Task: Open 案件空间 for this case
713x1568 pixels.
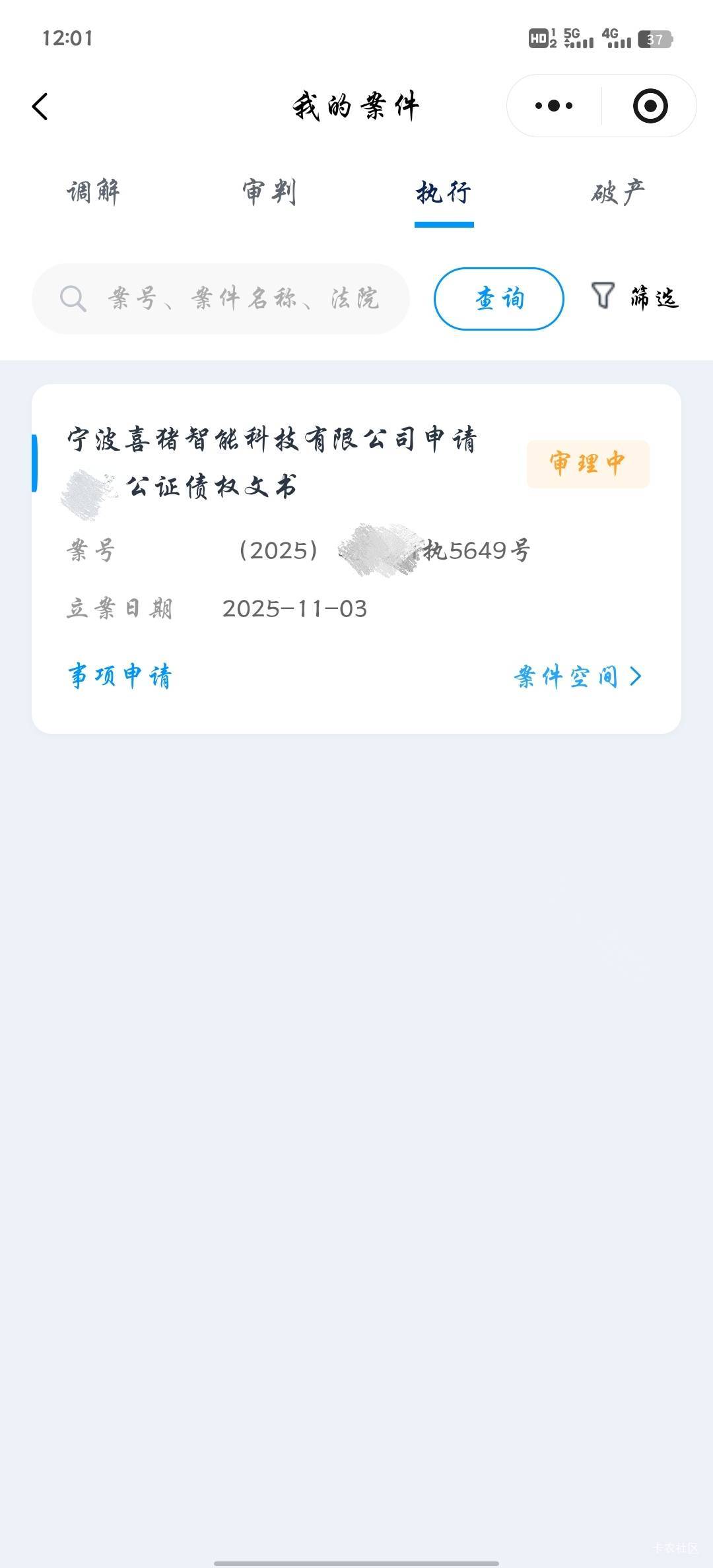Action: 578,676
